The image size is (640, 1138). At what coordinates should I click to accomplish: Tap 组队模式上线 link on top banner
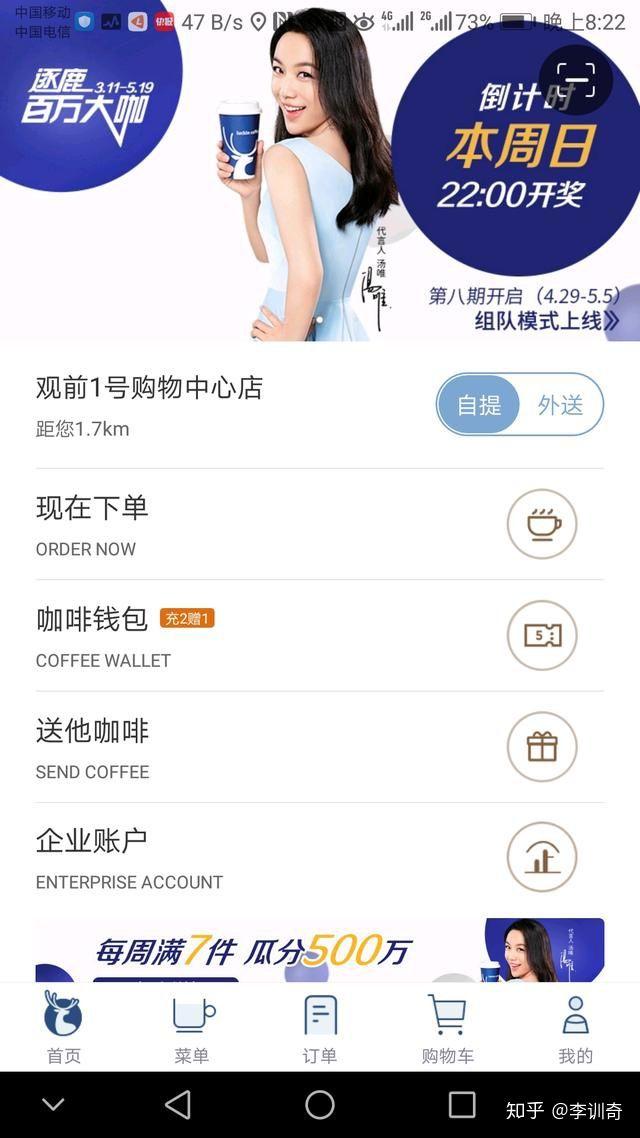click(546, 321)
